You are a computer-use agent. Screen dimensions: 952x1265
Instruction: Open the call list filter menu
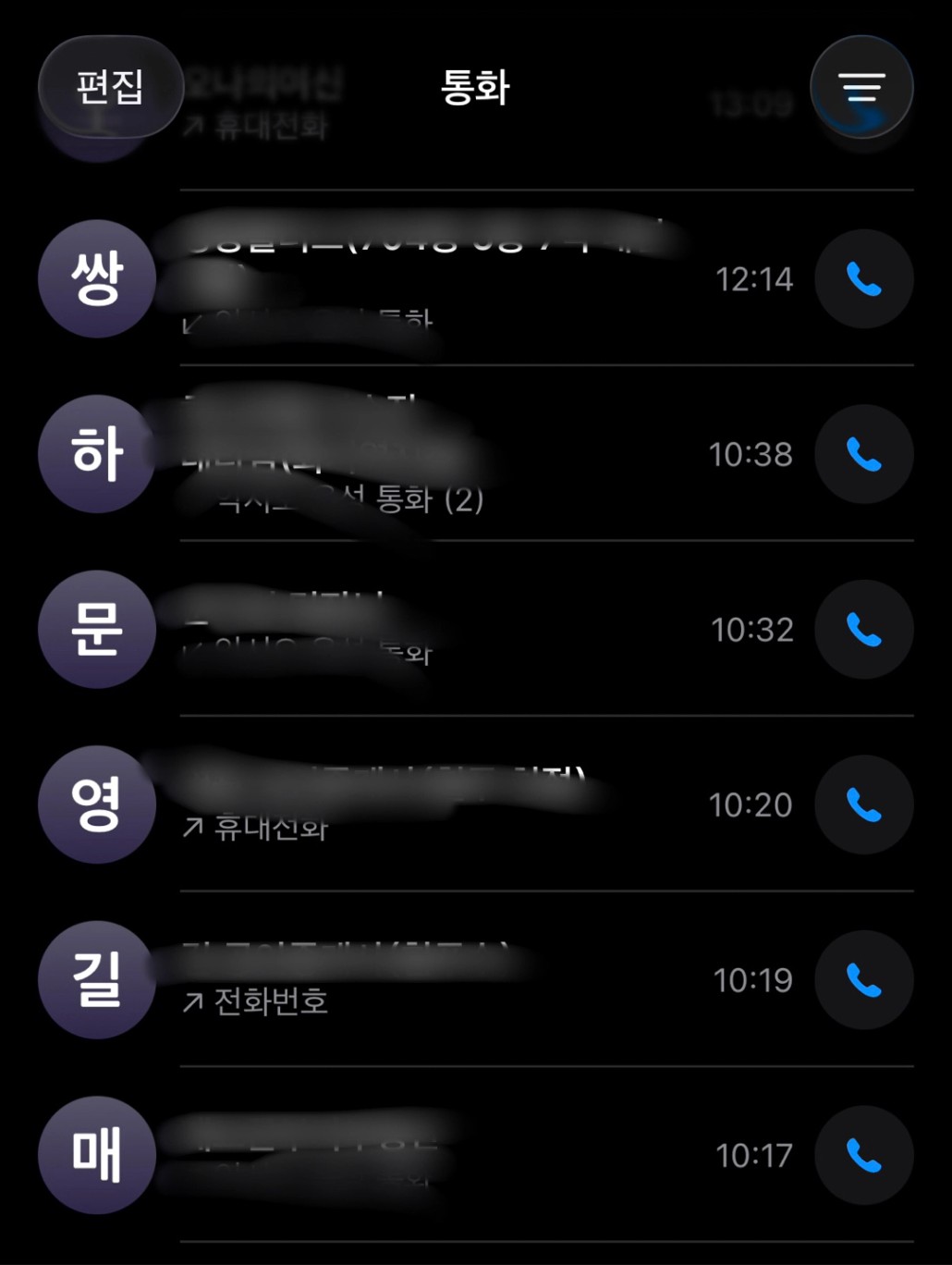(x=861, y=87)
